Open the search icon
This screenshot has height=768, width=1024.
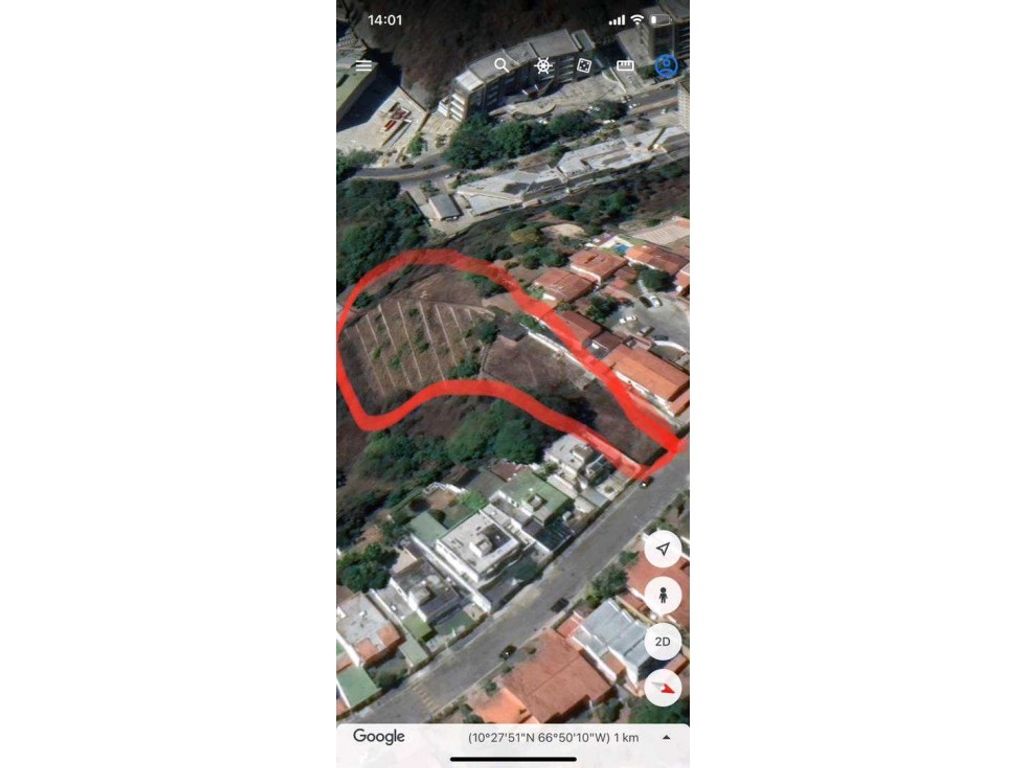[501, 65]
